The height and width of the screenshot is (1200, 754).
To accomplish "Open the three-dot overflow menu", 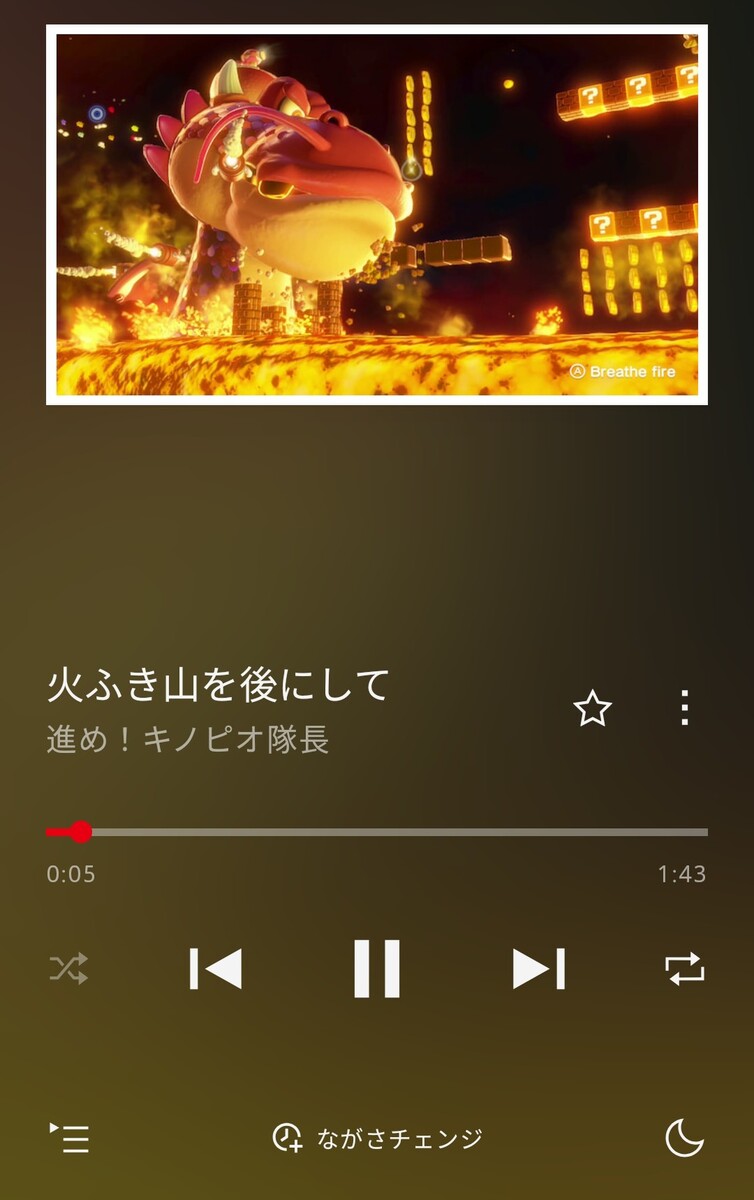I will pos(684,708).
